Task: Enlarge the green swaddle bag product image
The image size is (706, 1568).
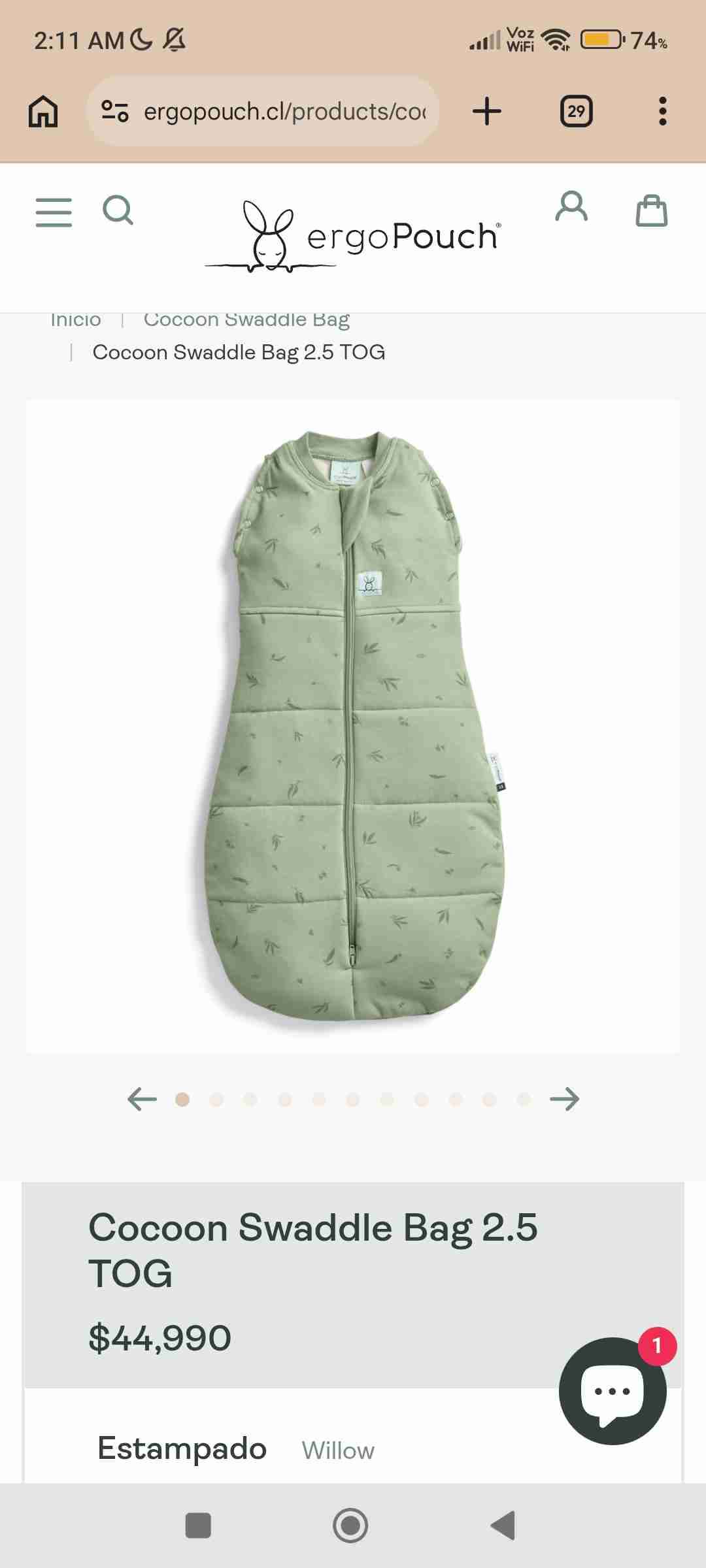Action: click(x=353, y=725)
